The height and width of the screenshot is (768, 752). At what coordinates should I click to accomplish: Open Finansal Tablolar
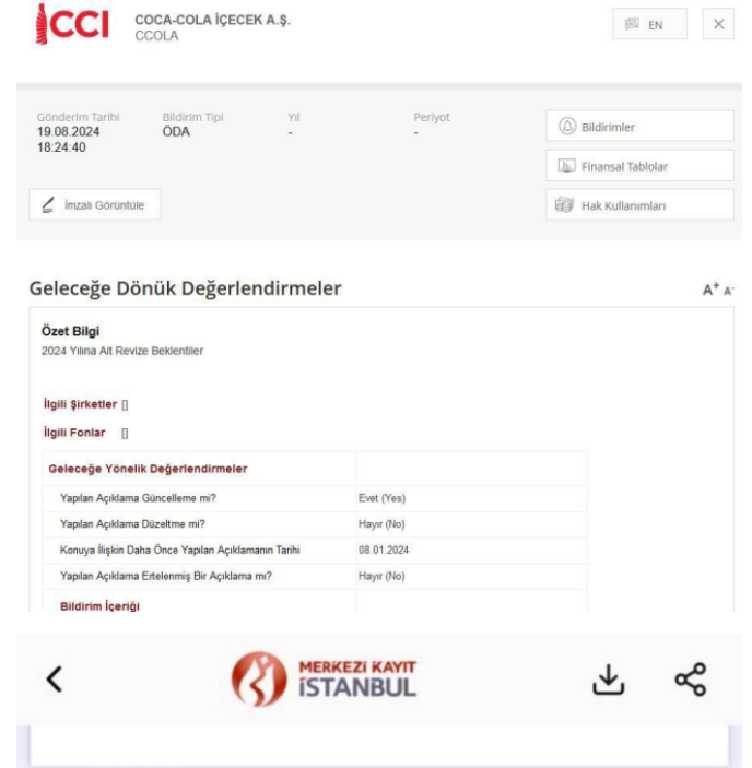(640, 166)
